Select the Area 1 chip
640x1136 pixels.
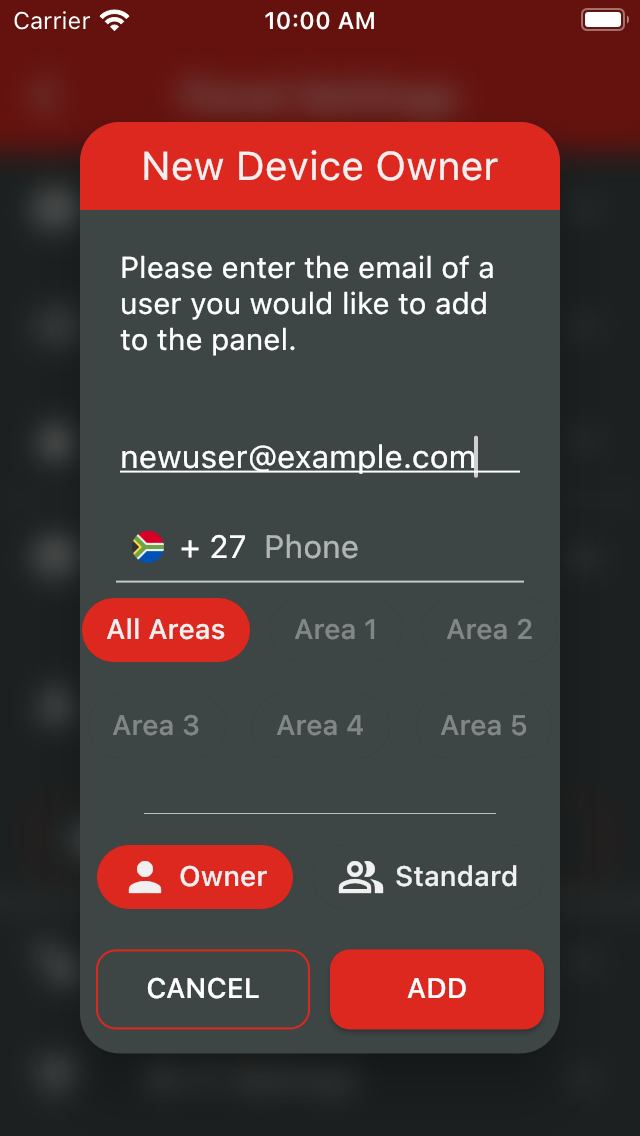(x=336, y=630)
